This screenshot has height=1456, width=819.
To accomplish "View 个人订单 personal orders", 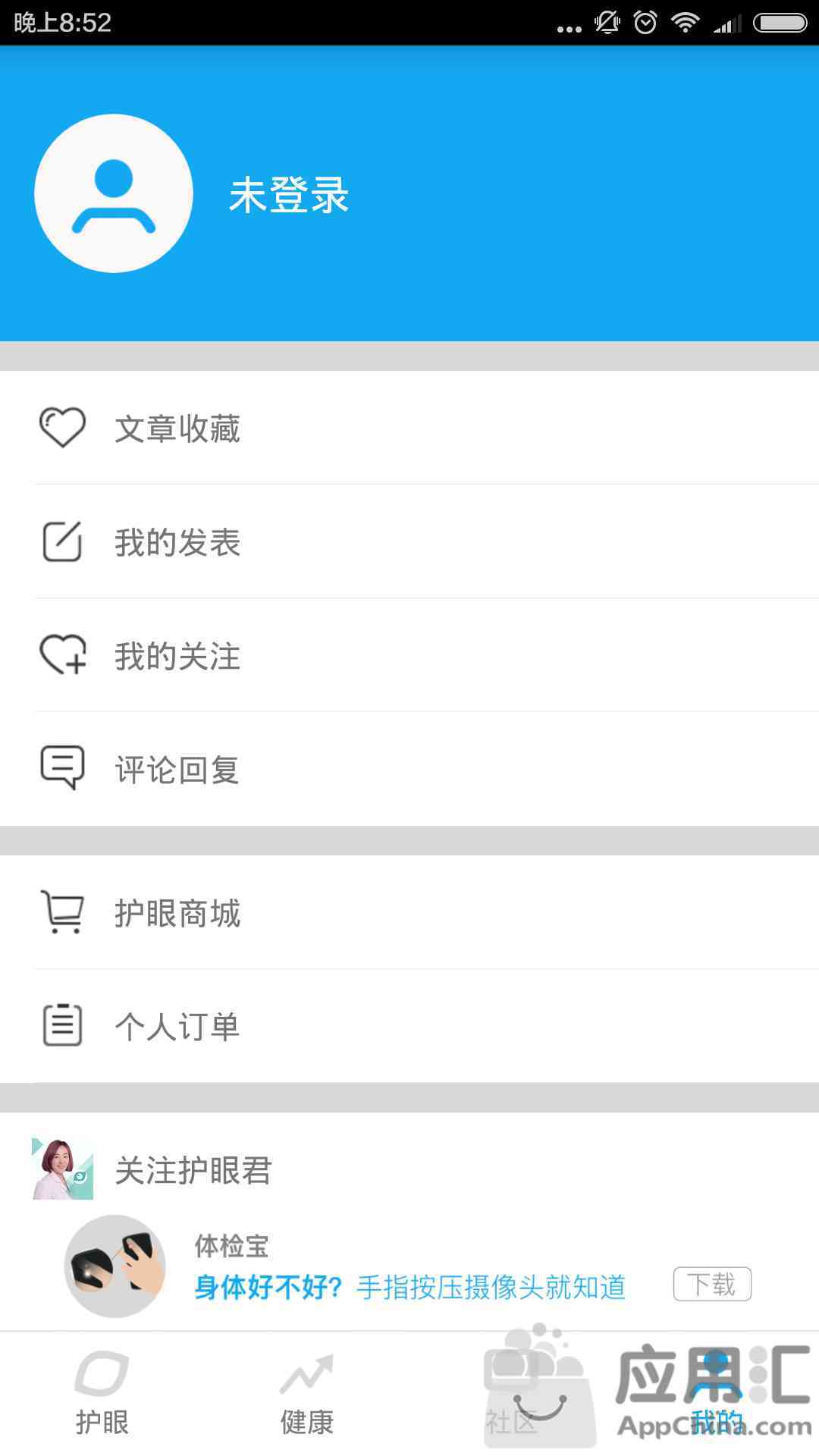I will (x=409, y=1026).
